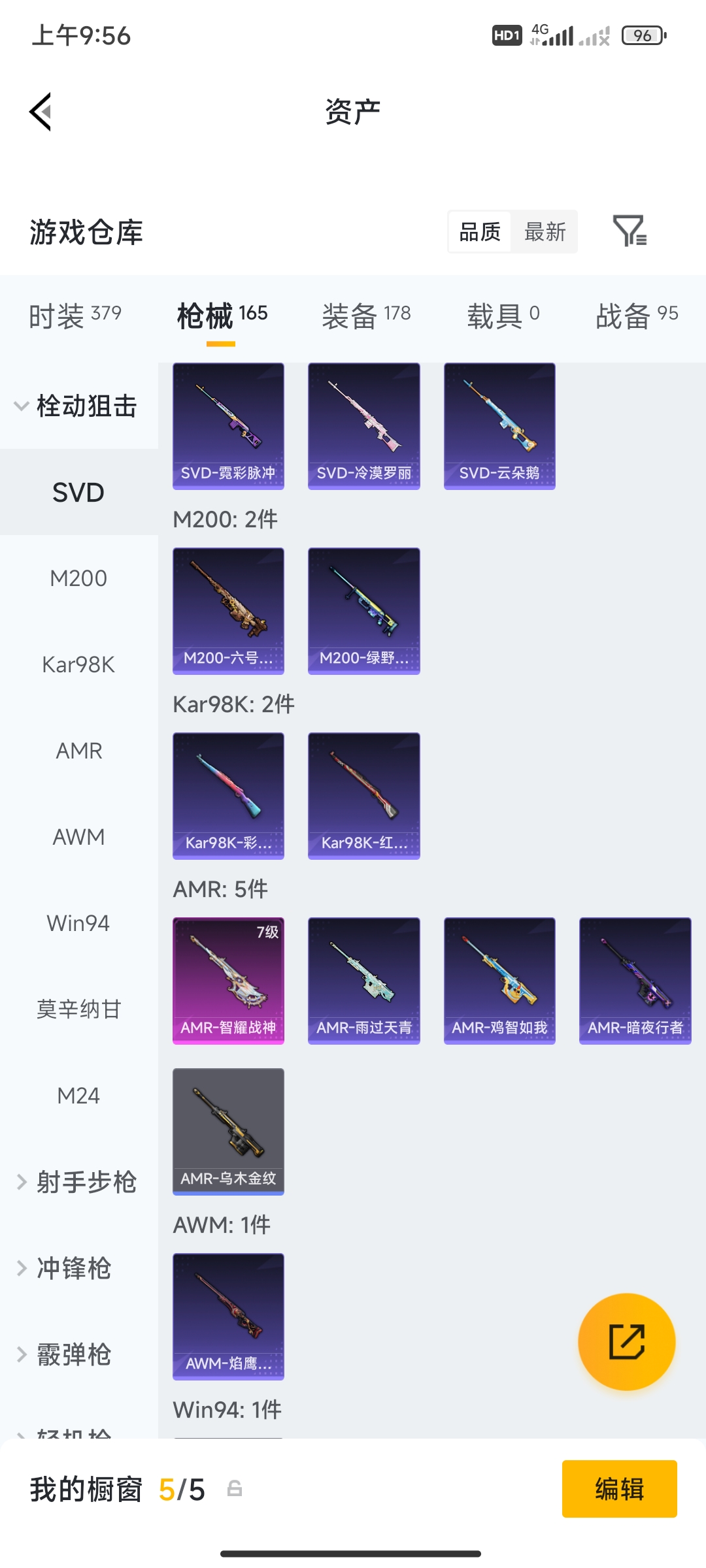Open the SVD-霓彩脉冲 skin

[228, 426]
